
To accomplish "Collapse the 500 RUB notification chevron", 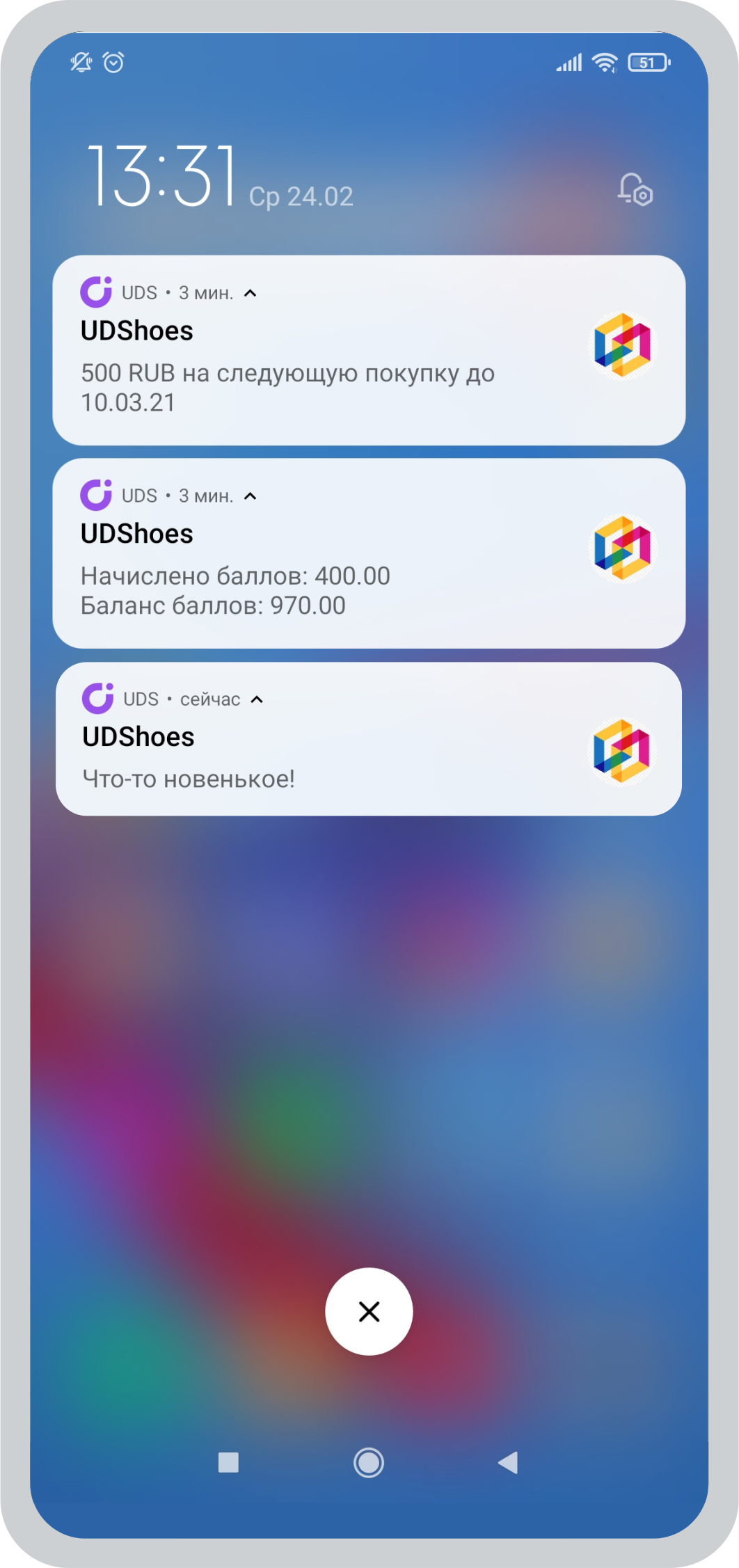I will (x=251, y=293).
